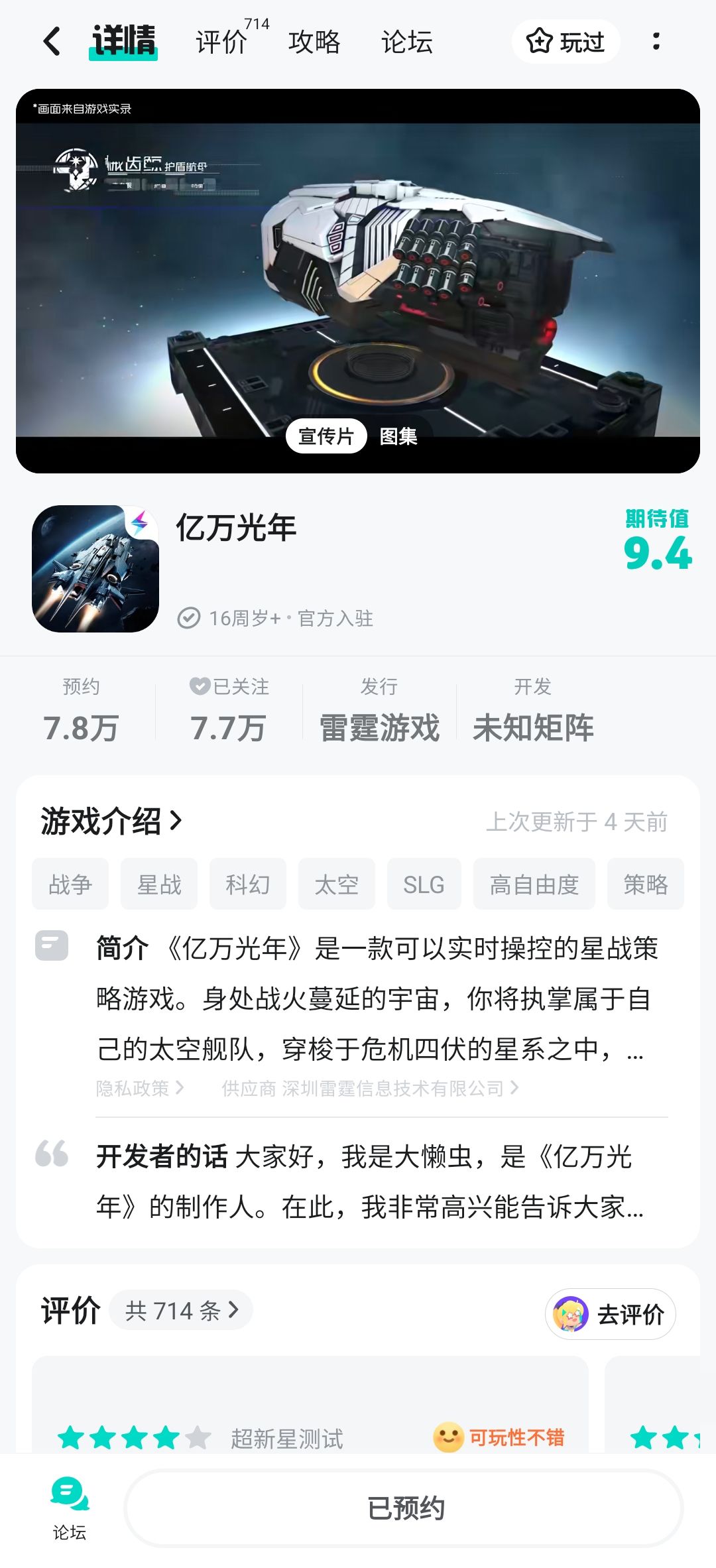Open the three-dot overflow menu
Image resolution: width=716 pixels, height=1568 pixels.
pos(656,41)
